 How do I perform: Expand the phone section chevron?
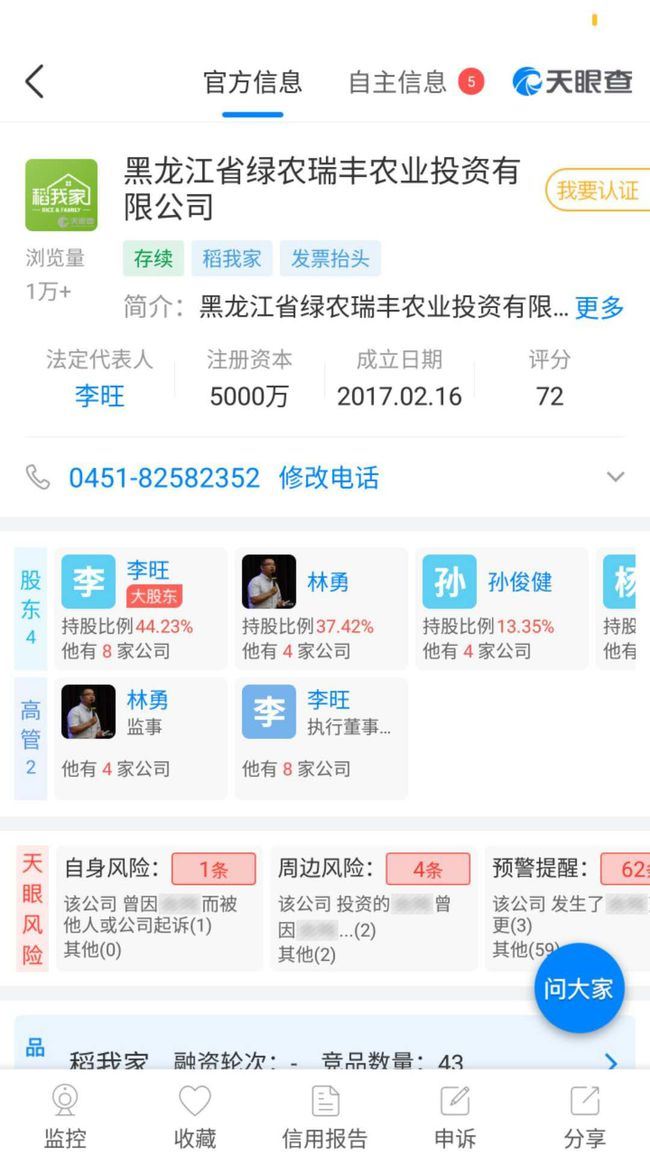point(615,477)
